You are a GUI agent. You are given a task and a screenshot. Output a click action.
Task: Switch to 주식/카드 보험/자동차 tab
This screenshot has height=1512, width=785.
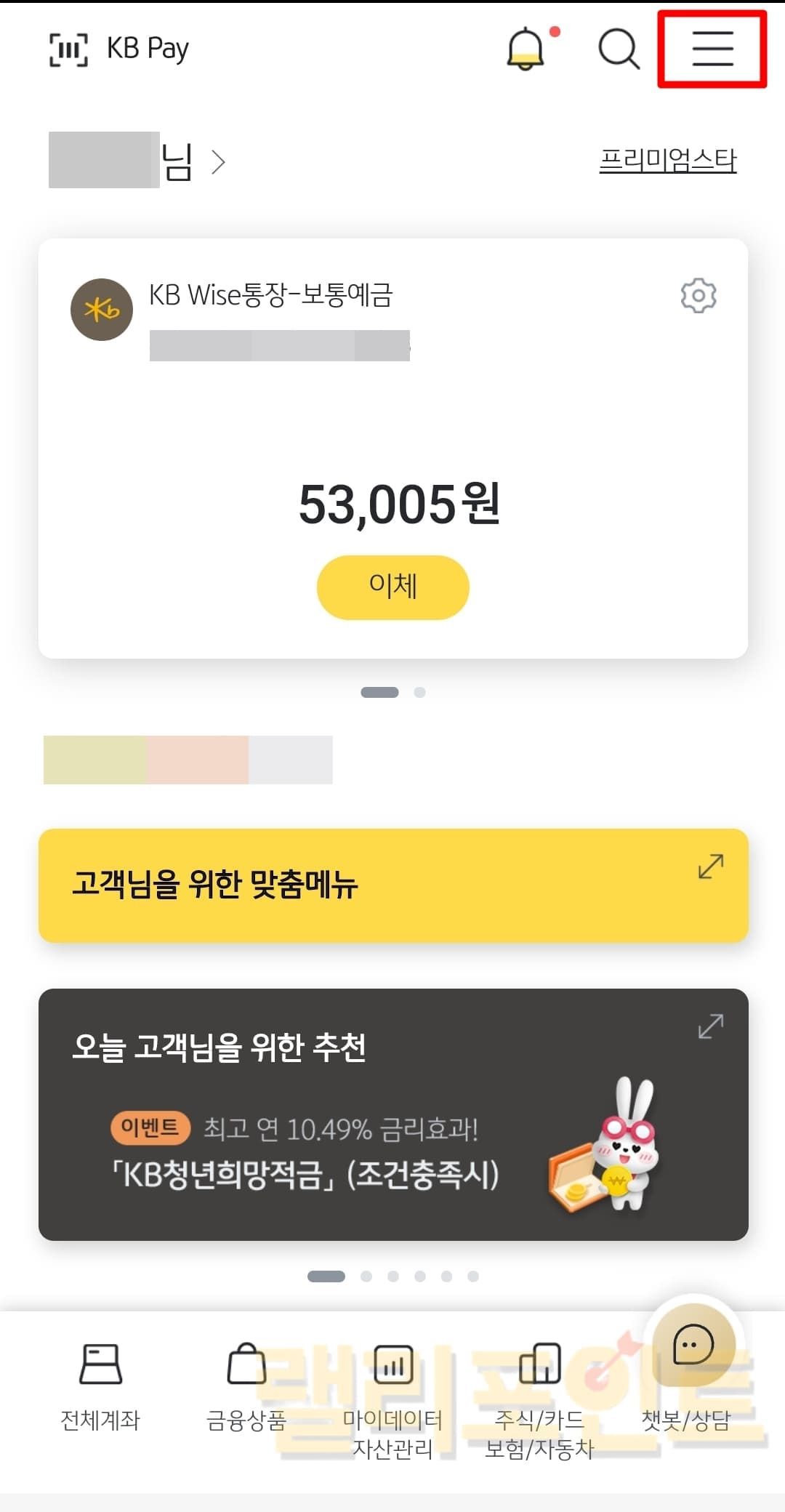pyautogui.click(x=539, y=1399)
